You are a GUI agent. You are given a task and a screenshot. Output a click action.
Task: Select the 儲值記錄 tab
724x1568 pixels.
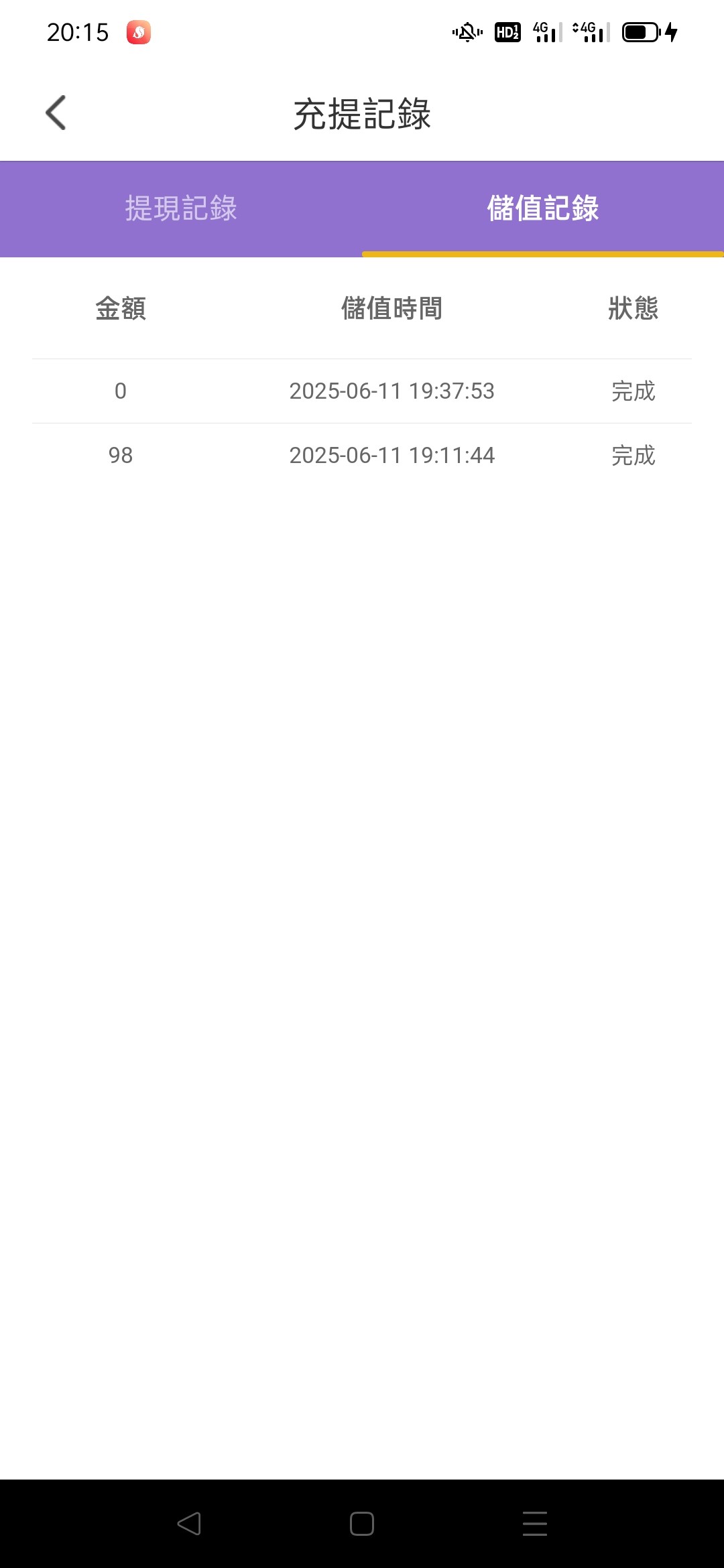coord(543,208)
